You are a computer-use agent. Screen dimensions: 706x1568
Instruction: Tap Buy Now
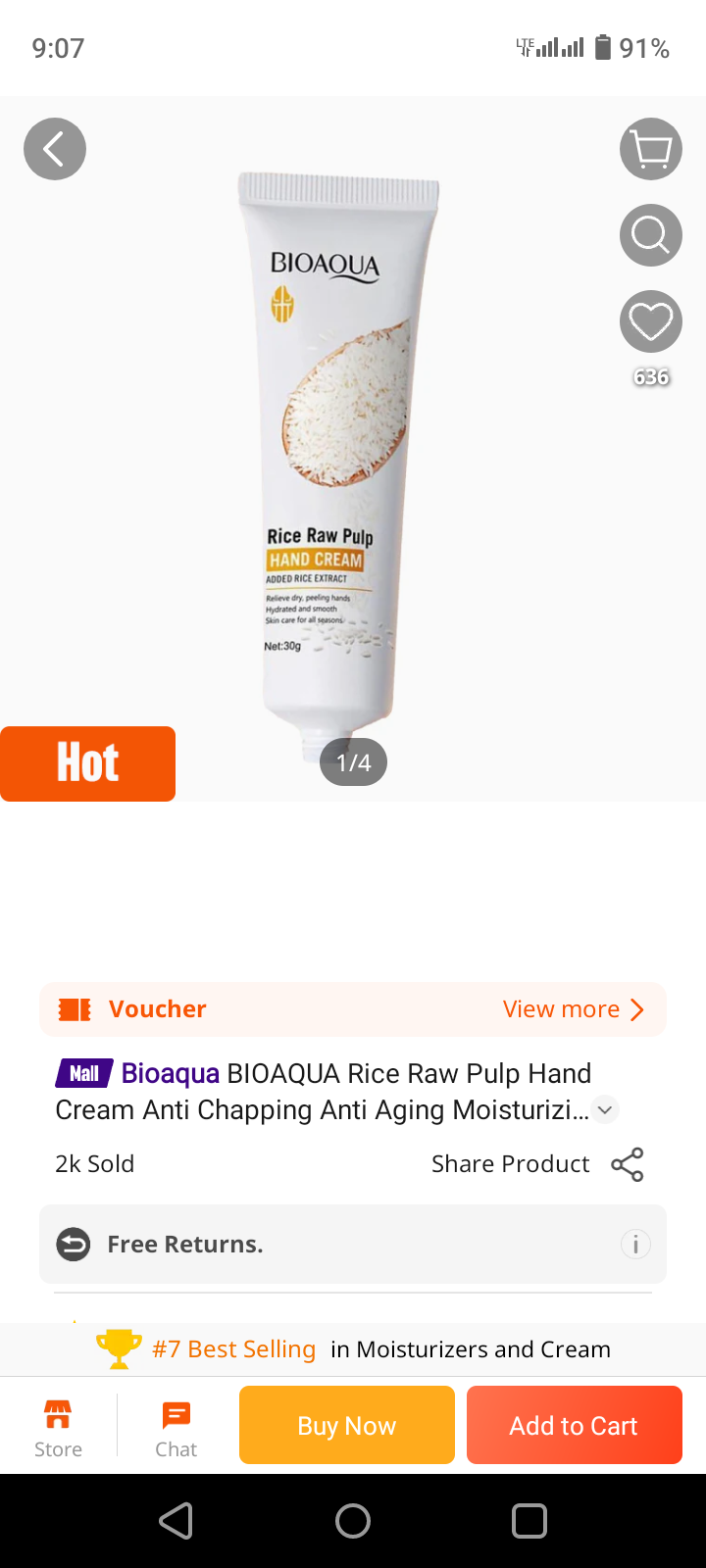[347, 1425]
